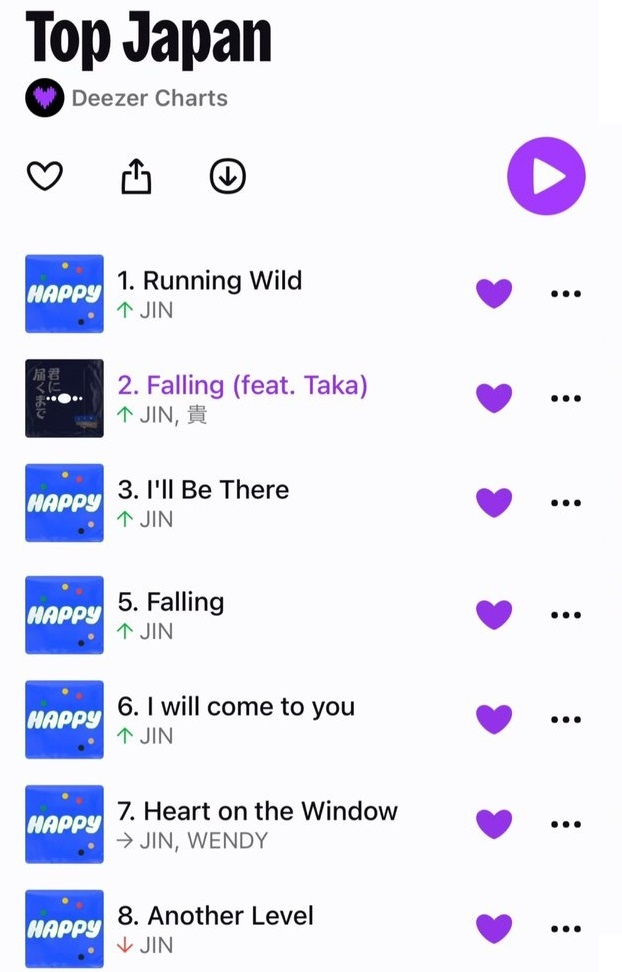Play the track Running Wild

209,281
